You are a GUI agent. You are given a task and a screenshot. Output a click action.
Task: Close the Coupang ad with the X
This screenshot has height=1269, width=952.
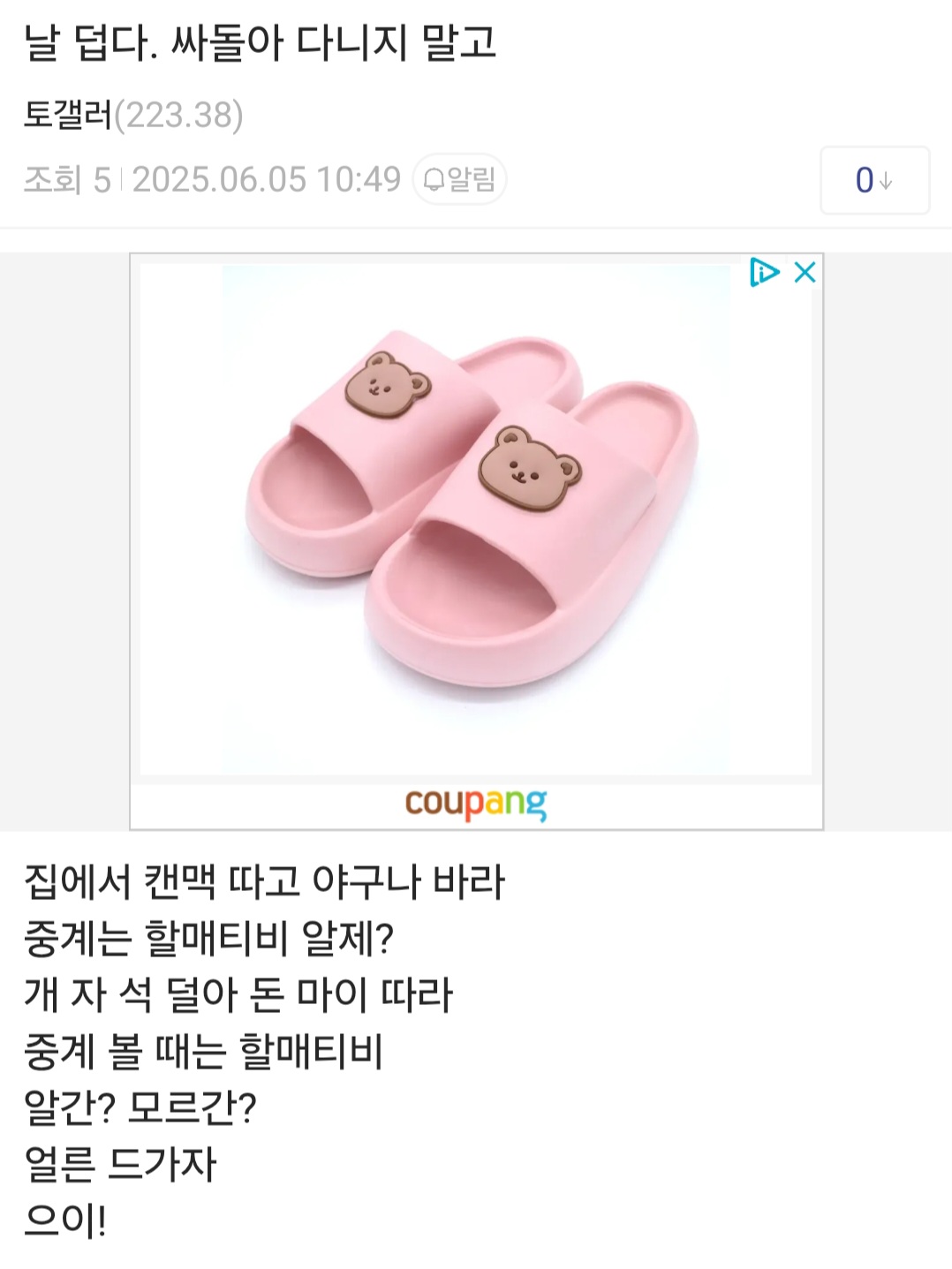coord(805,272)
